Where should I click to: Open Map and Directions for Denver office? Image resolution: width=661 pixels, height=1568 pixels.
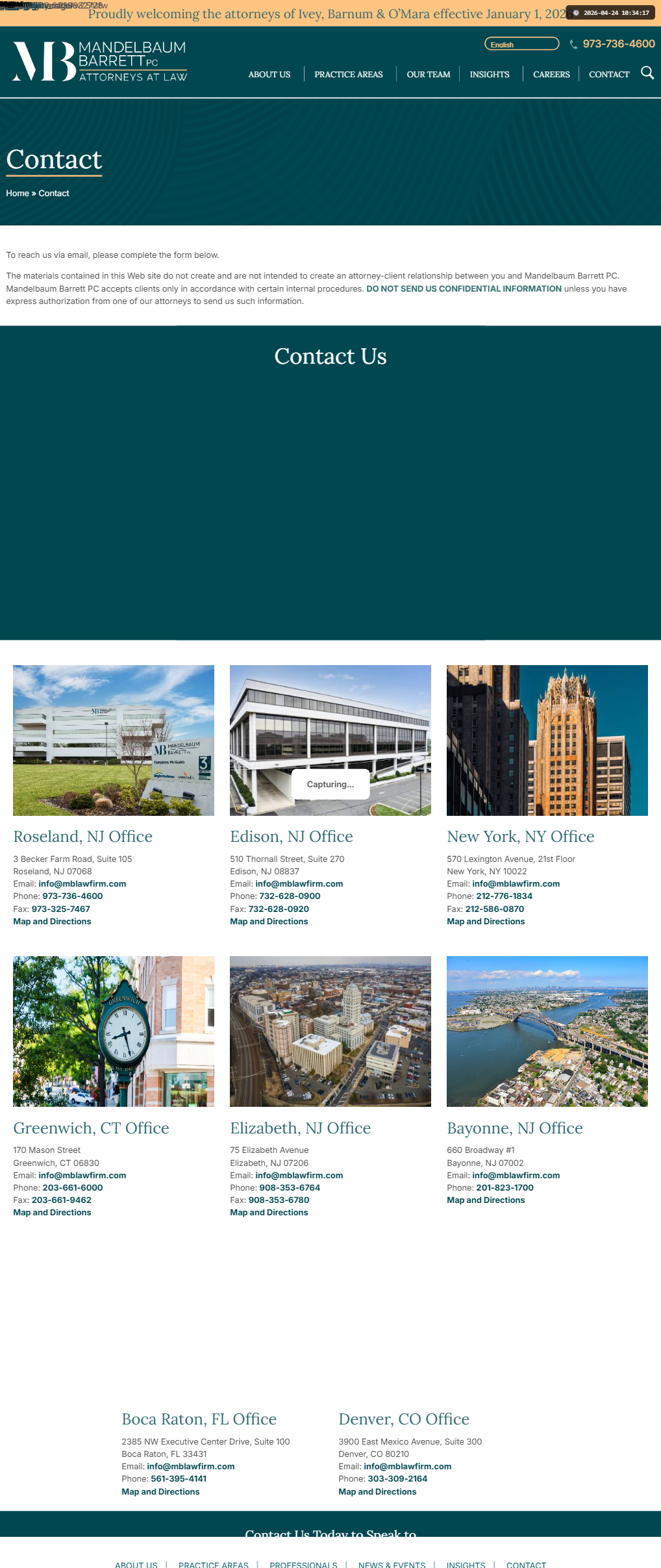377,1492
